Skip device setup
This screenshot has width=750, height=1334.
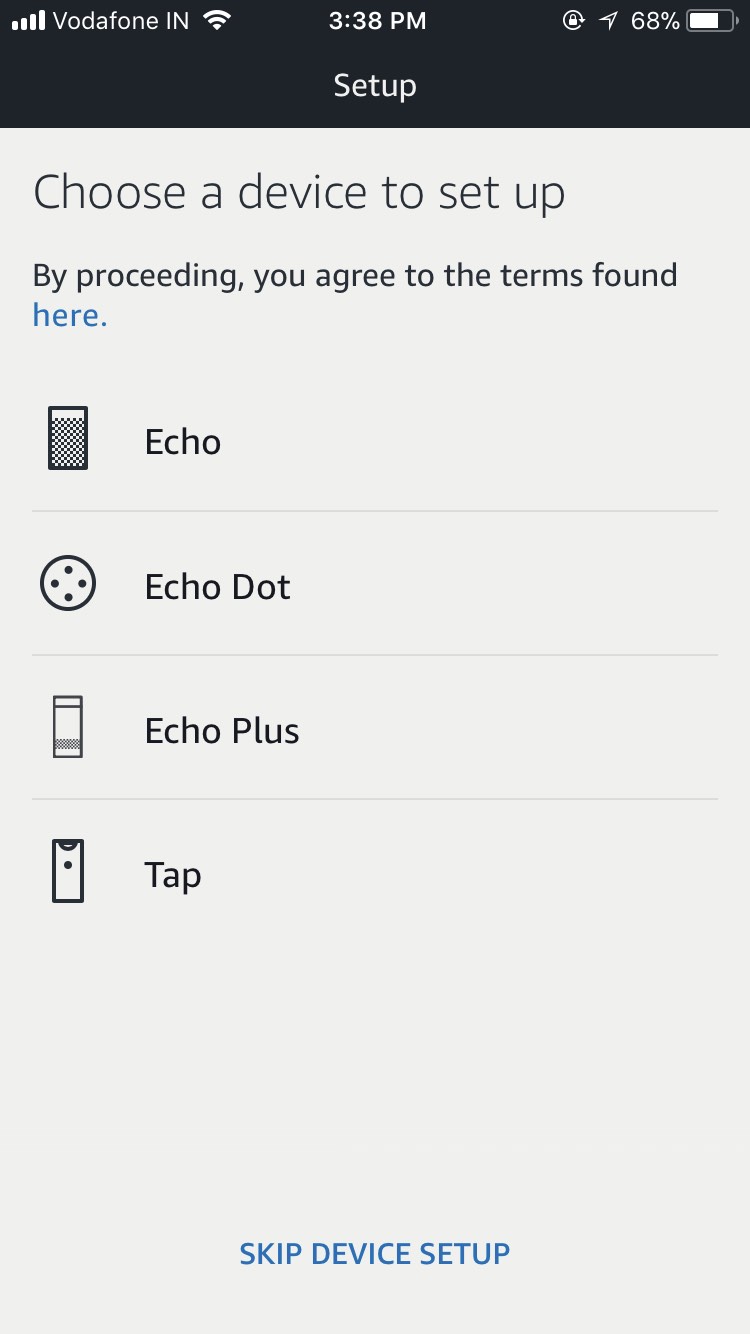(x=374, y=1253)
